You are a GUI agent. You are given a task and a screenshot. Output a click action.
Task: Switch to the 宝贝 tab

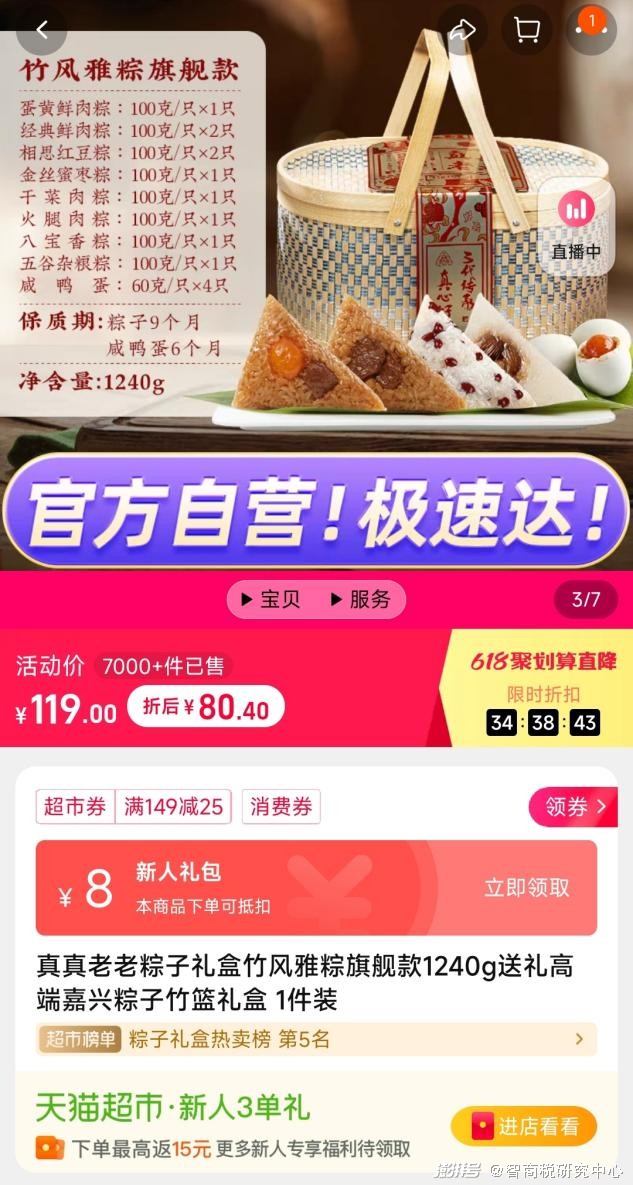267,600
